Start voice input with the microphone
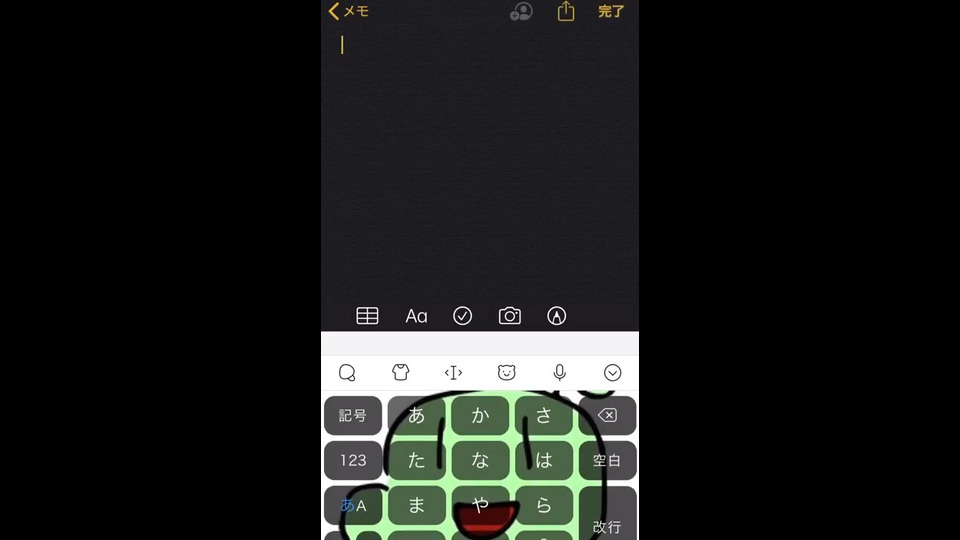This screenshot has height=540, width=960. [560, 373]
